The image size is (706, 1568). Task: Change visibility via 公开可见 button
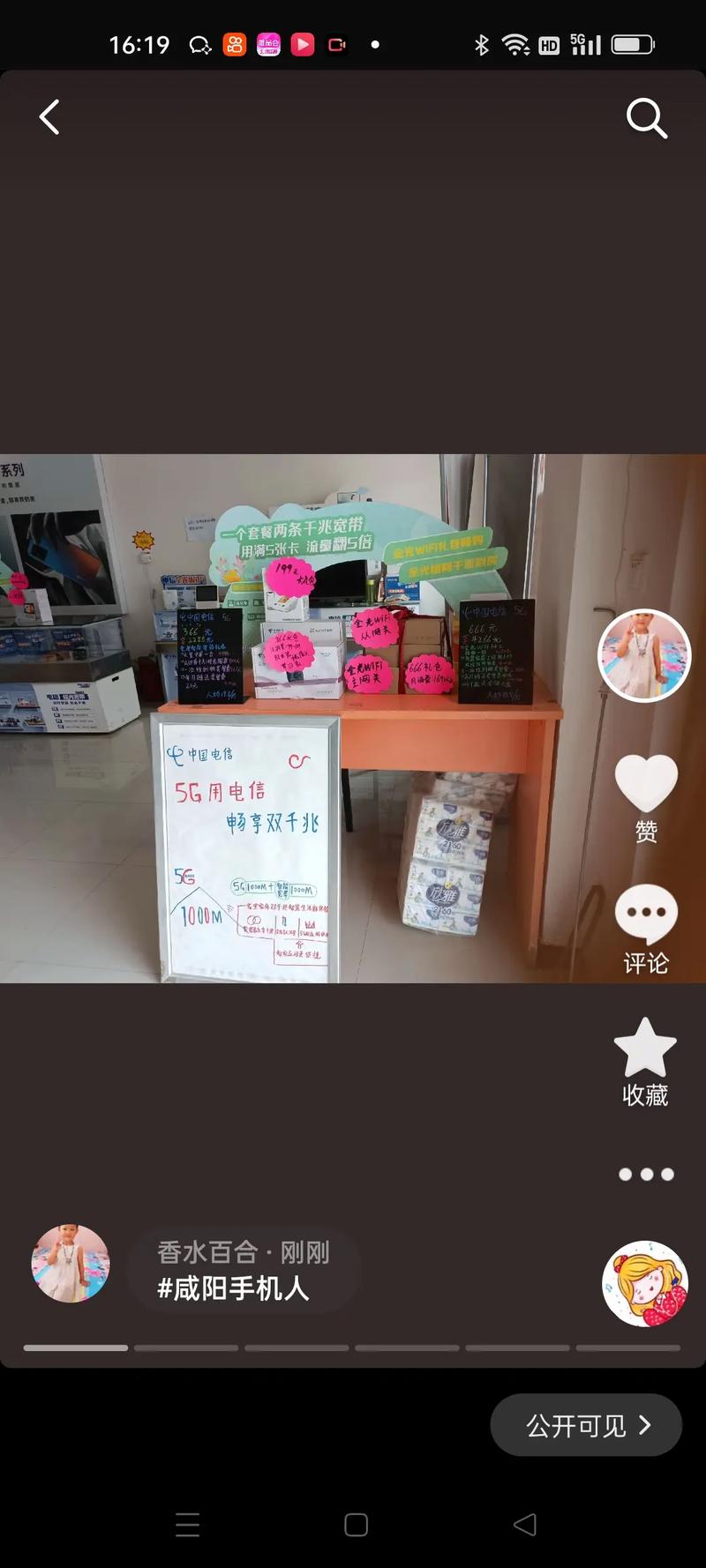tap(586, 1425)
